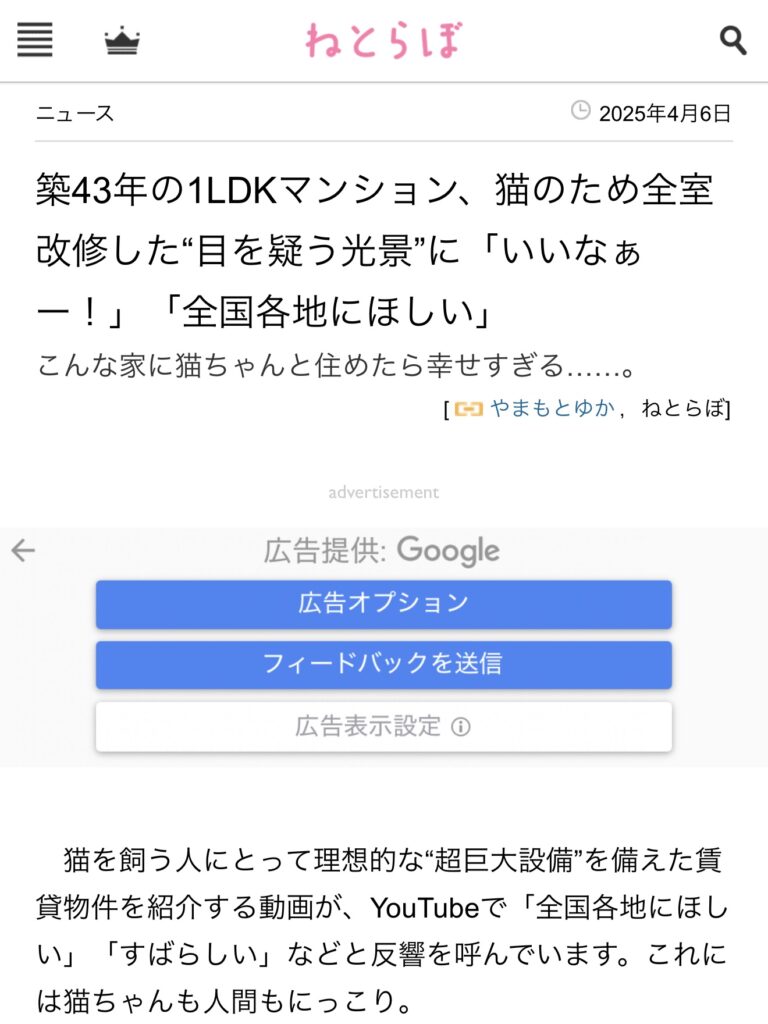Select フィードバックを送信

click(384, 665)
